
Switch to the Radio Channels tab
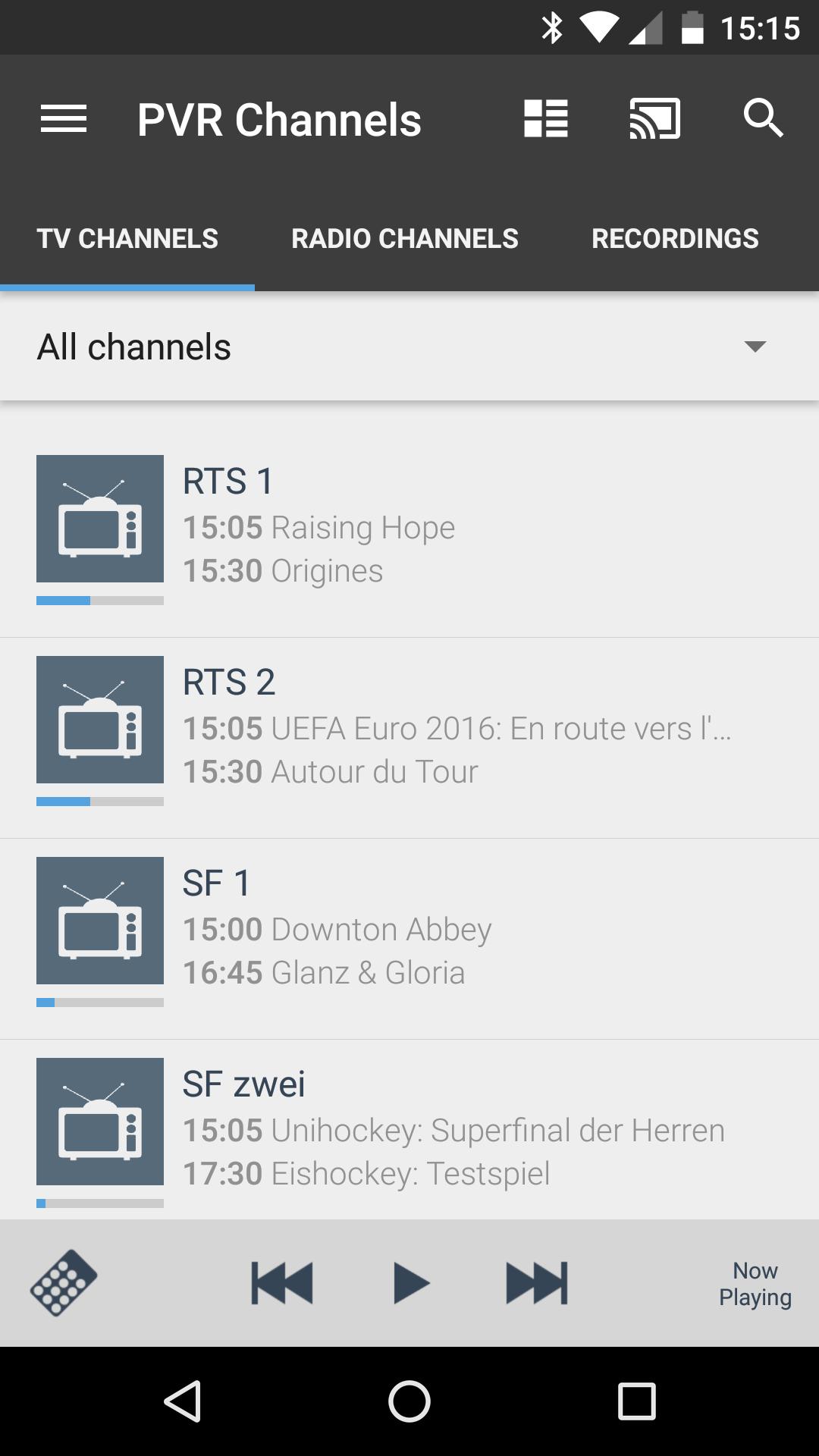point(405,238)
